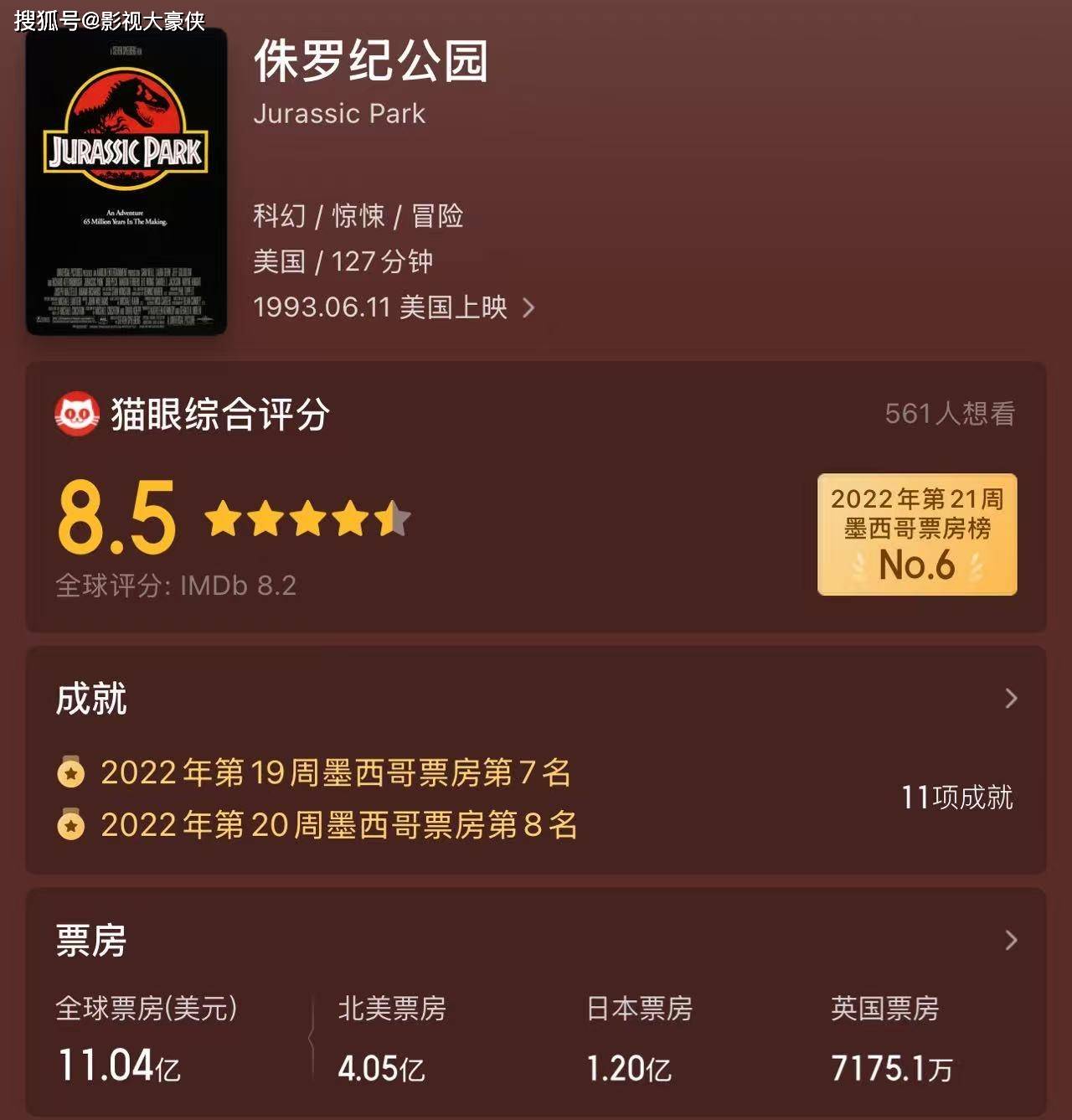Open the 成就 achievements section
This screenshot has width=1072, height=1120.
(1011, 699)
